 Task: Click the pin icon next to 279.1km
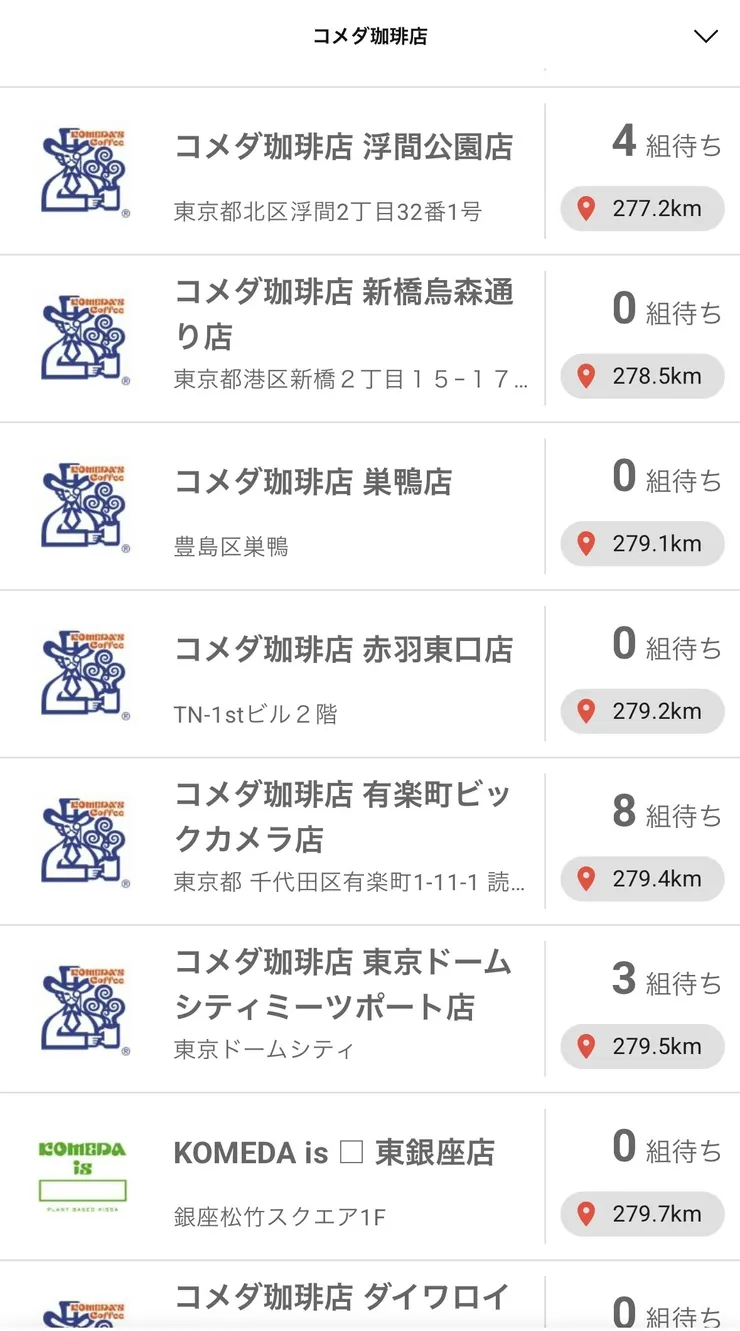coord(588,544)
